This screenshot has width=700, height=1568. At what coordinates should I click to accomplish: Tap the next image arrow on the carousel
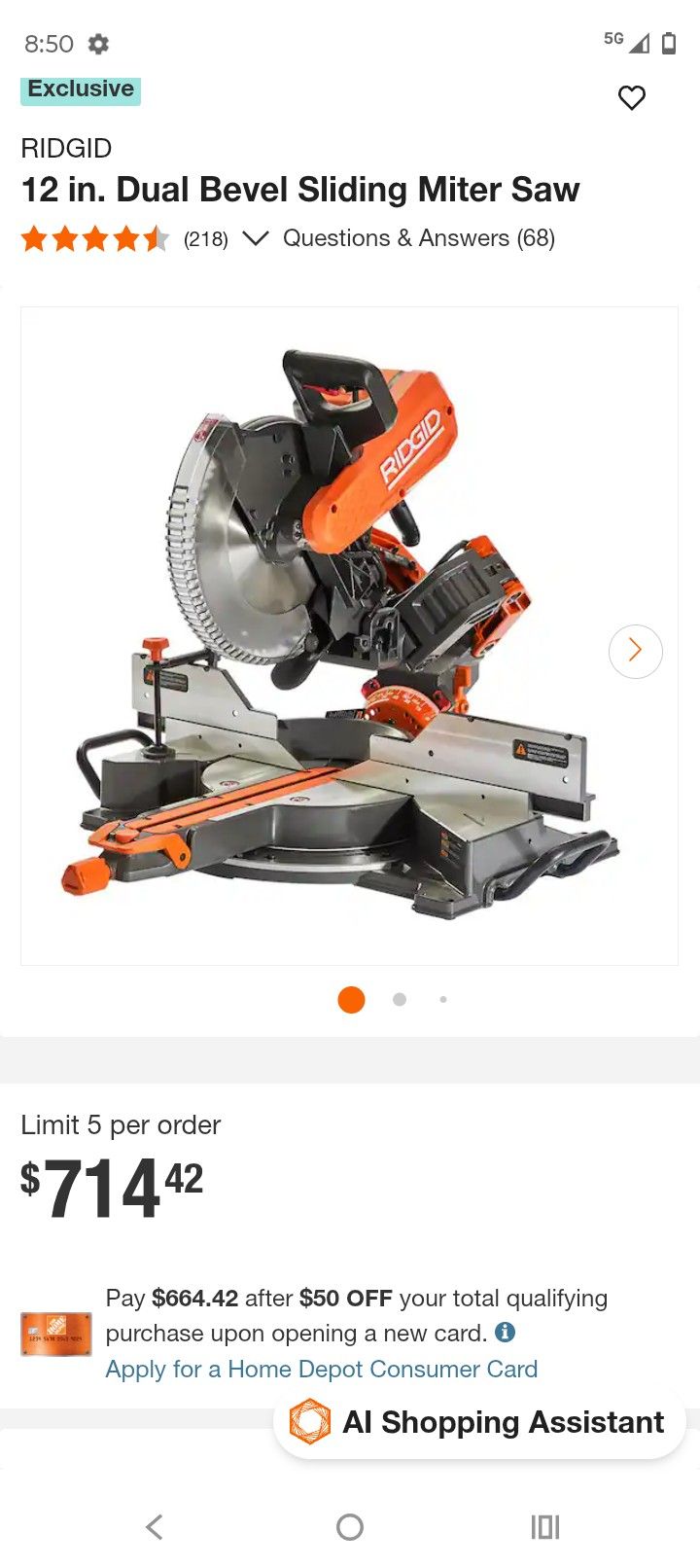(636, 649)
